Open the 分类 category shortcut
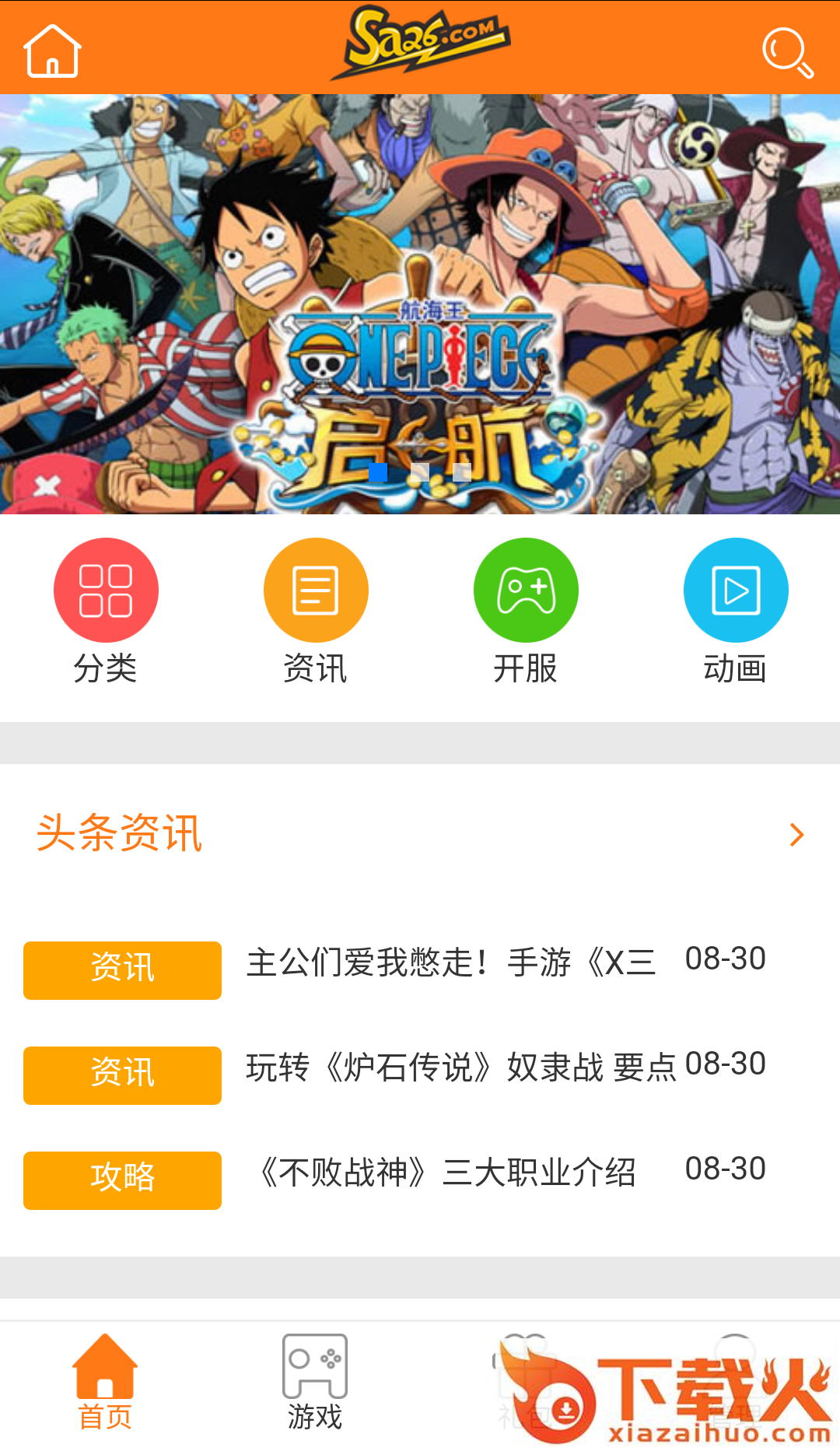This screenshot has height=1448, width=840. [106, 612]
